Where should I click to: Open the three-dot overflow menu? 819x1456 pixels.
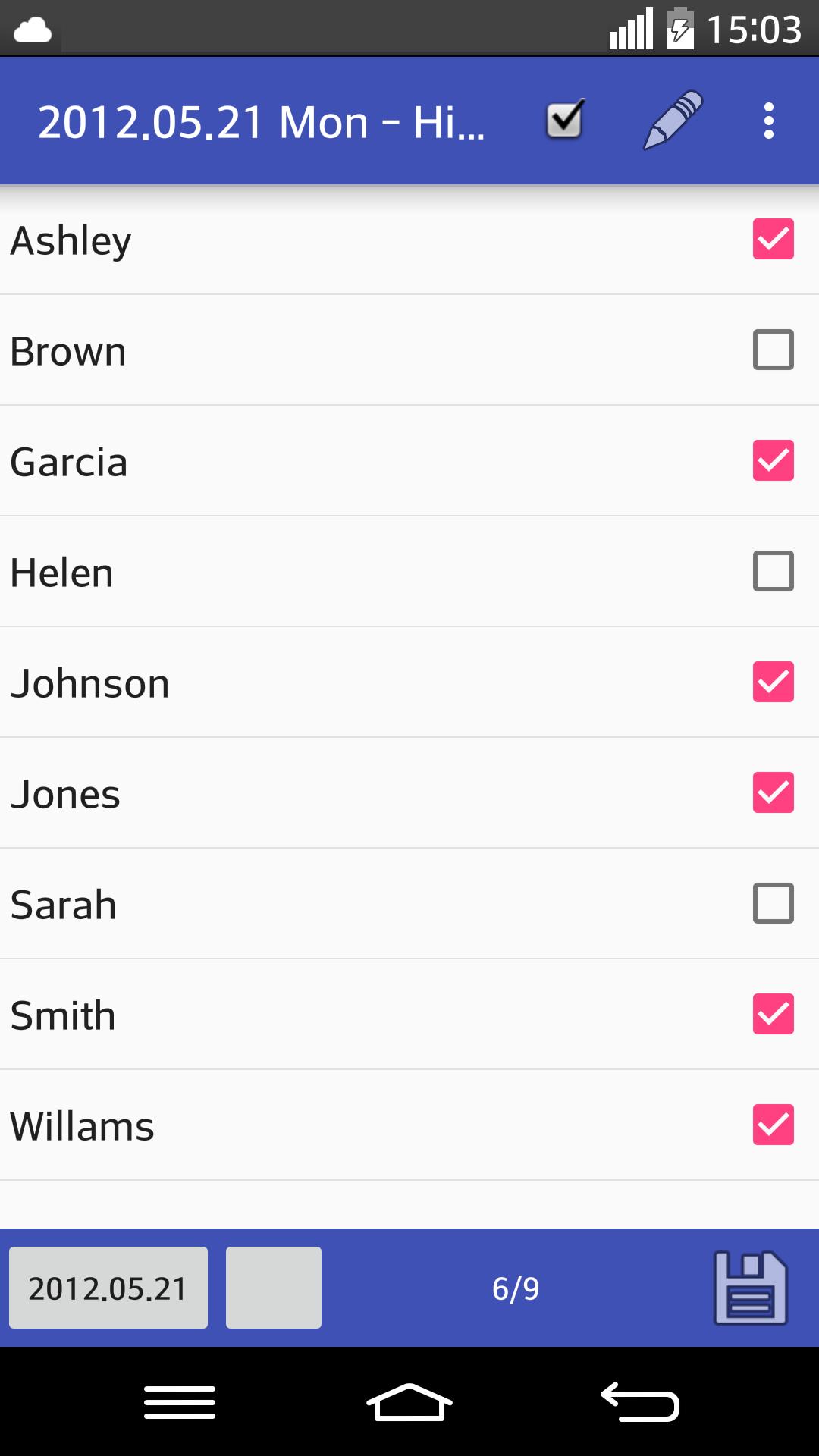769,121
